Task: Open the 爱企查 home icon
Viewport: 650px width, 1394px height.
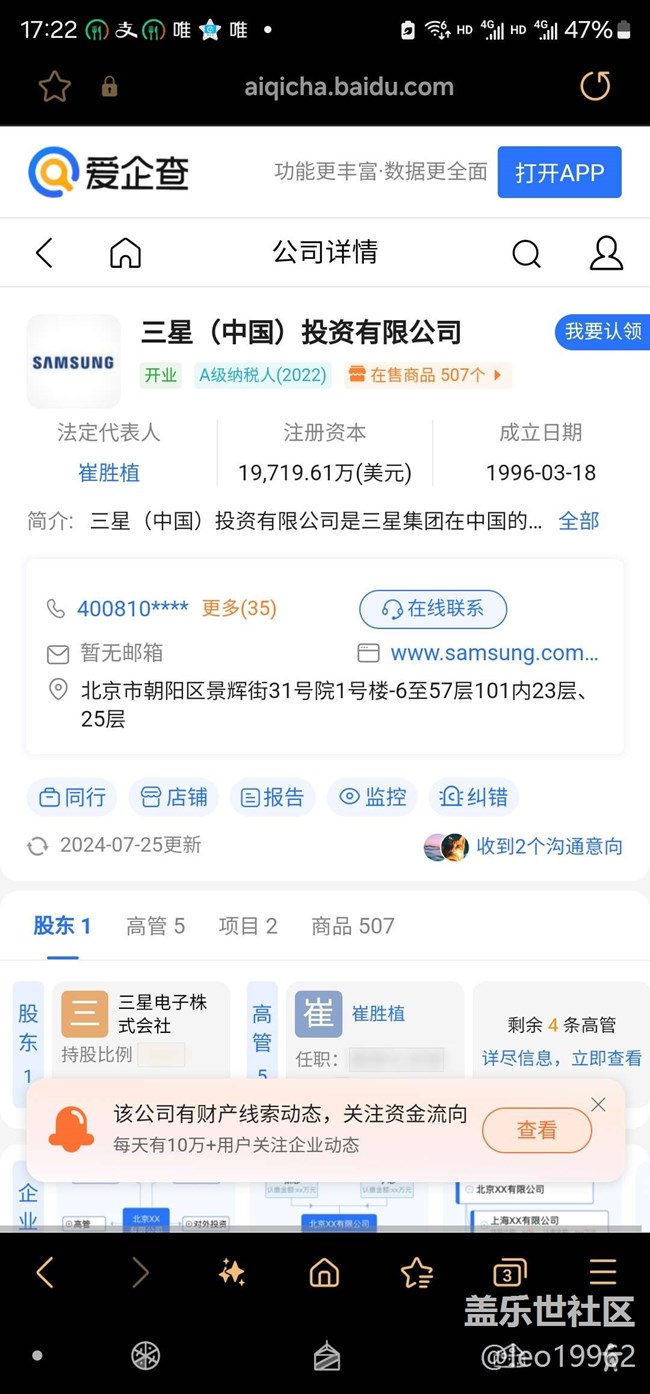Action: point(125,252)
